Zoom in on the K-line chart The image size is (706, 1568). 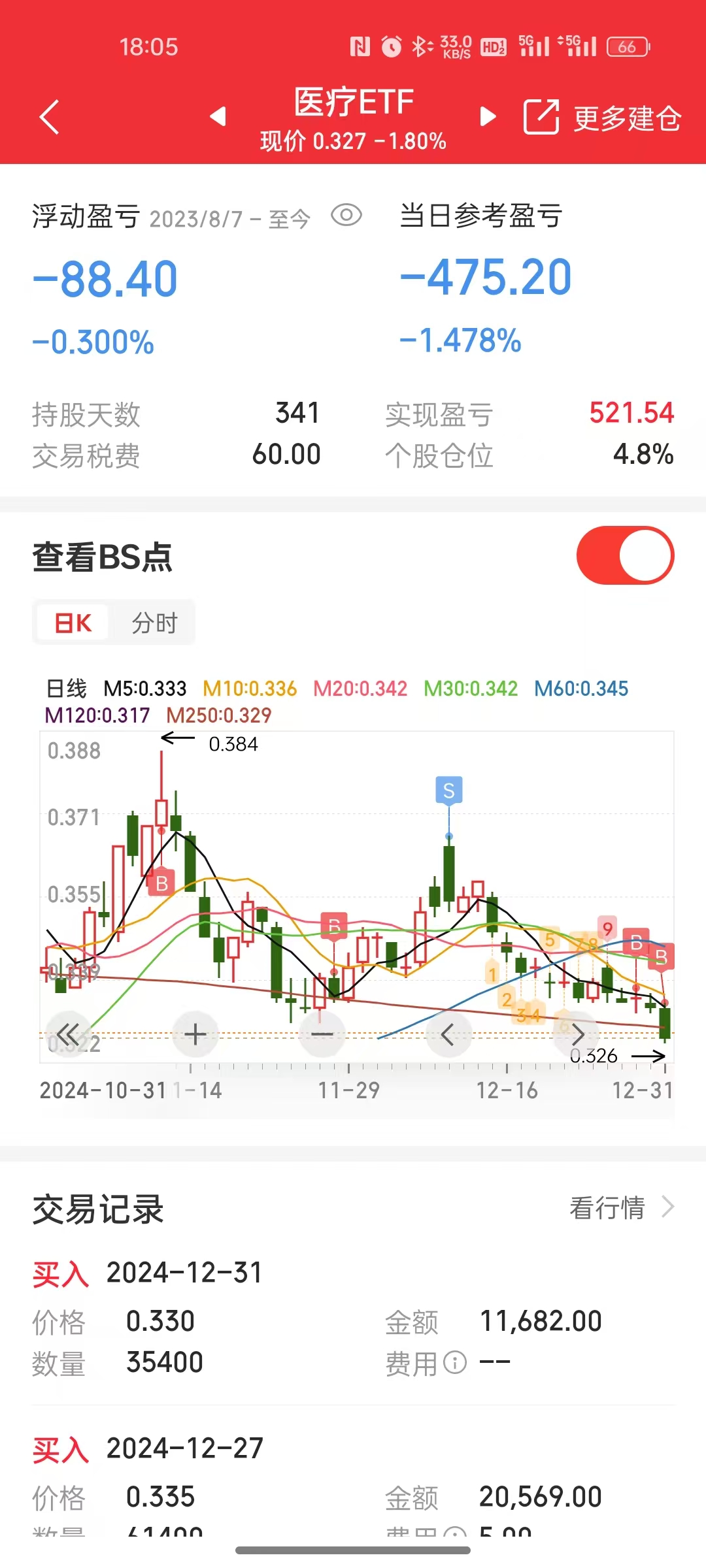[x=195, y=1034]
